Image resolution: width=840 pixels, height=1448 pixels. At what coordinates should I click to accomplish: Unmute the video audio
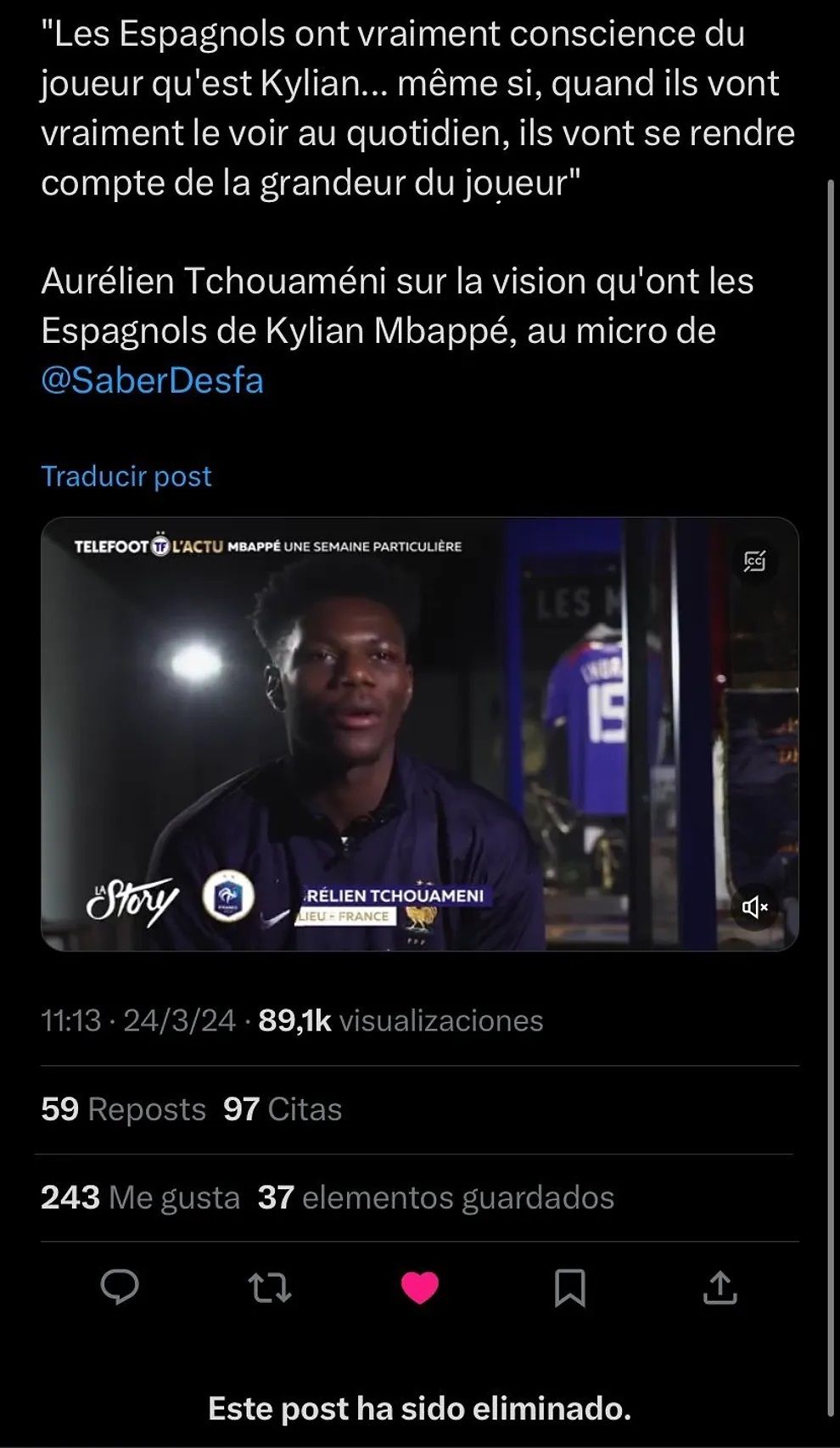753,907
